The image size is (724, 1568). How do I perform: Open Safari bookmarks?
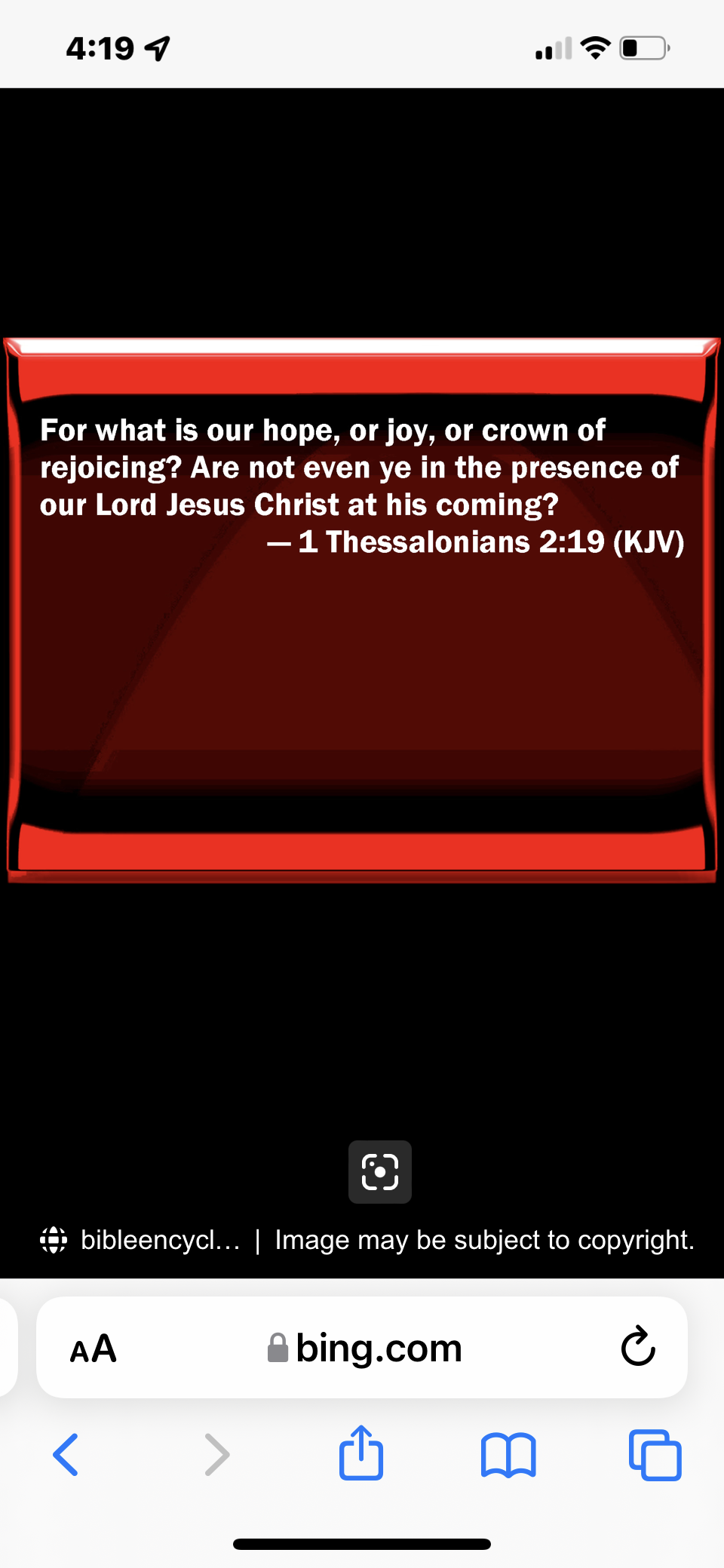click(x=508, y=1454)
